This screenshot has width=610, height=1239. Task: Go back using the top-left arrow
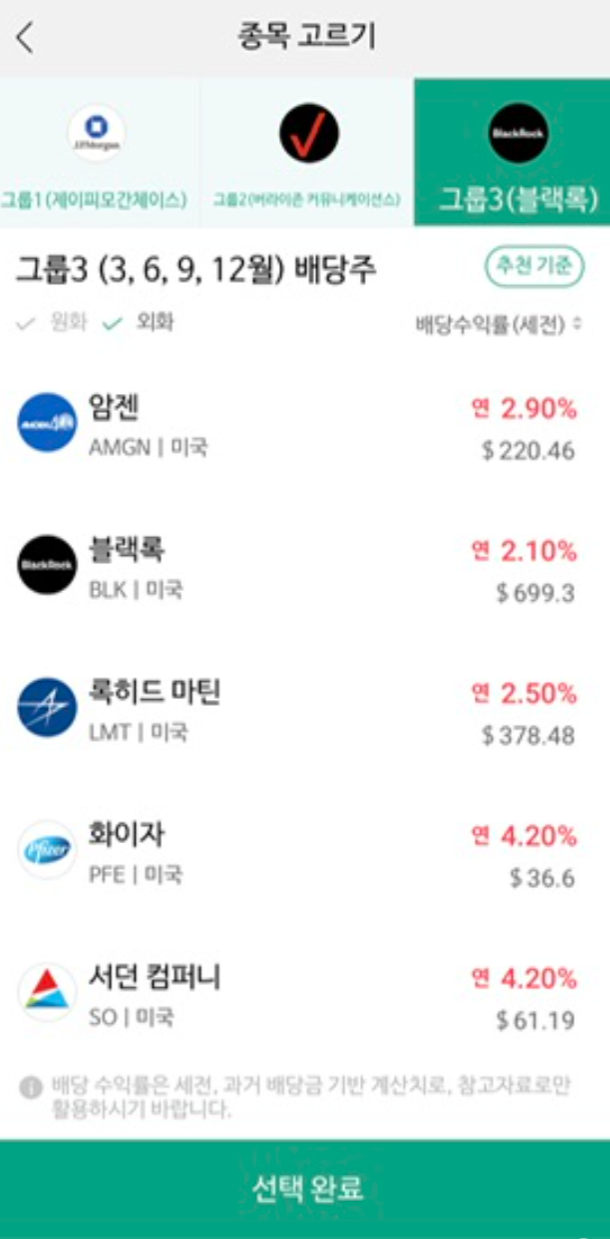[26, 38]
